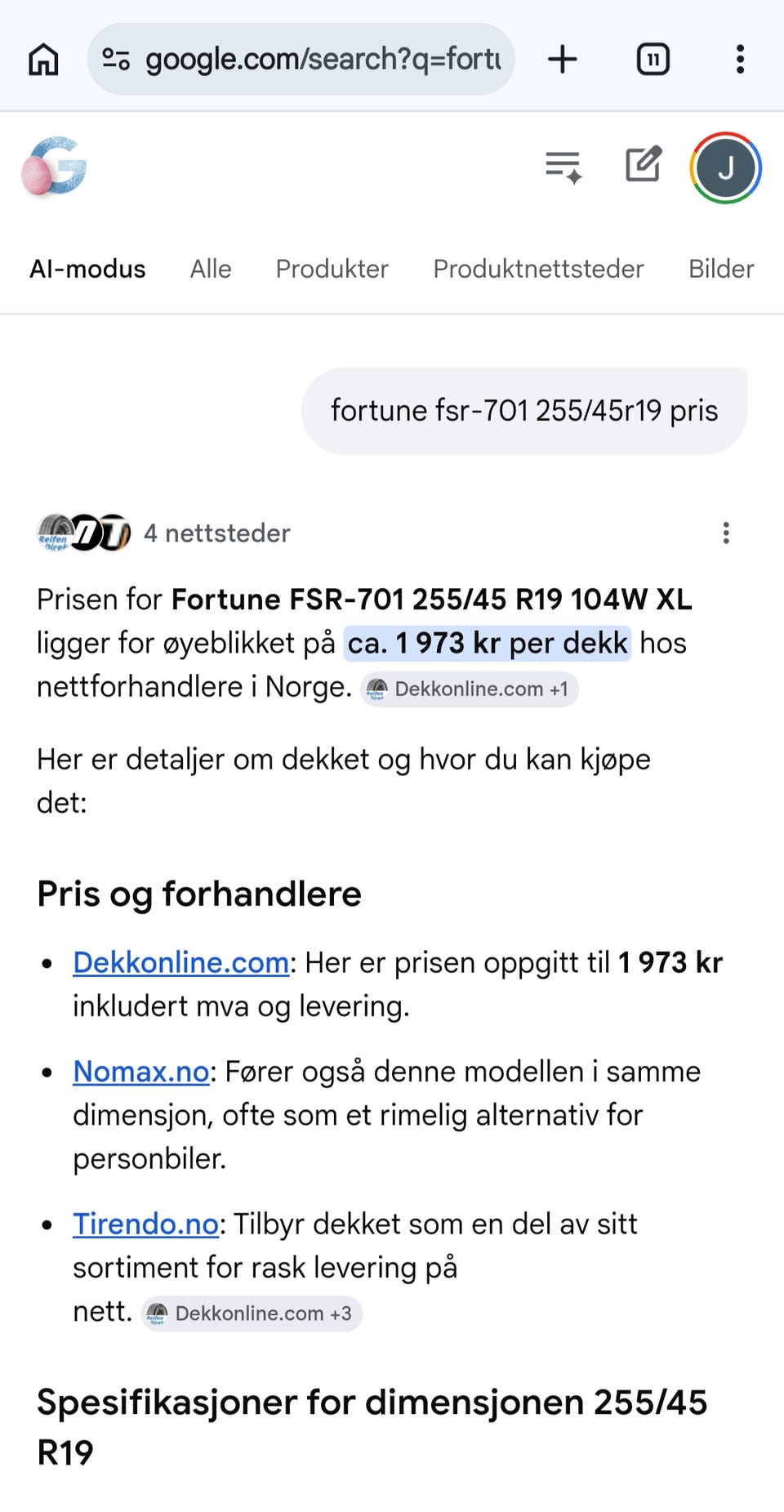Open the answer options three-dot menu
Screen dimensions: 784x1512
coord(726,533)
